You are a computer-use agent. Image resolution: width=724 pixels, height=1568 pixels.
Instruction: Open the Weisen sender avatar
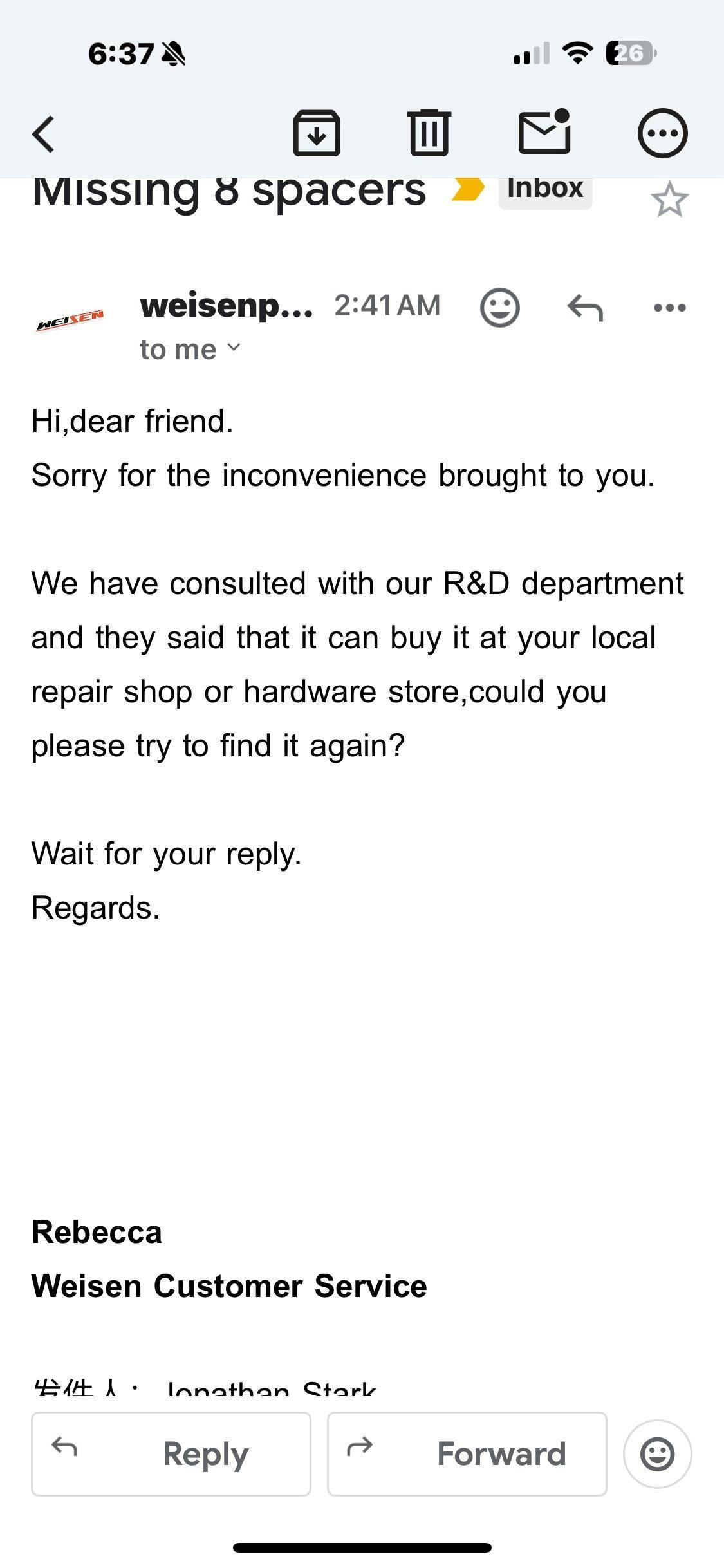(70, 320)
